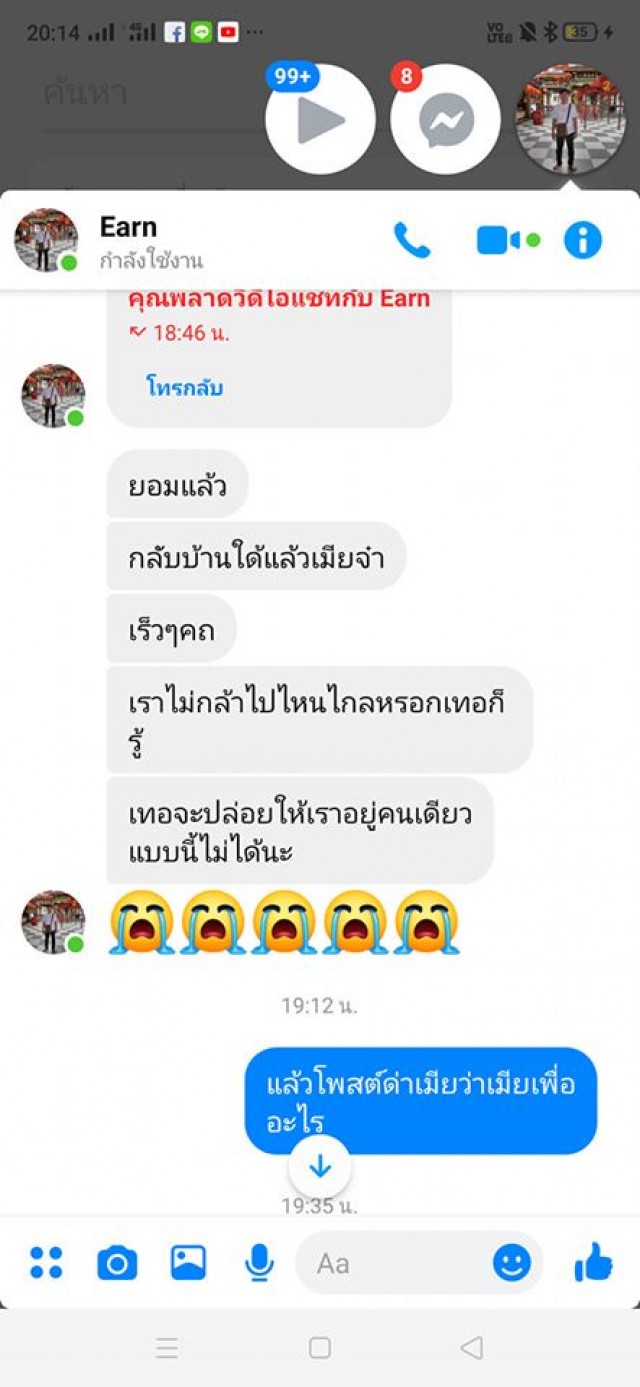Tap the โทรกลับ call back button
The image size is (640, 1387).
[x=185, y=388]
